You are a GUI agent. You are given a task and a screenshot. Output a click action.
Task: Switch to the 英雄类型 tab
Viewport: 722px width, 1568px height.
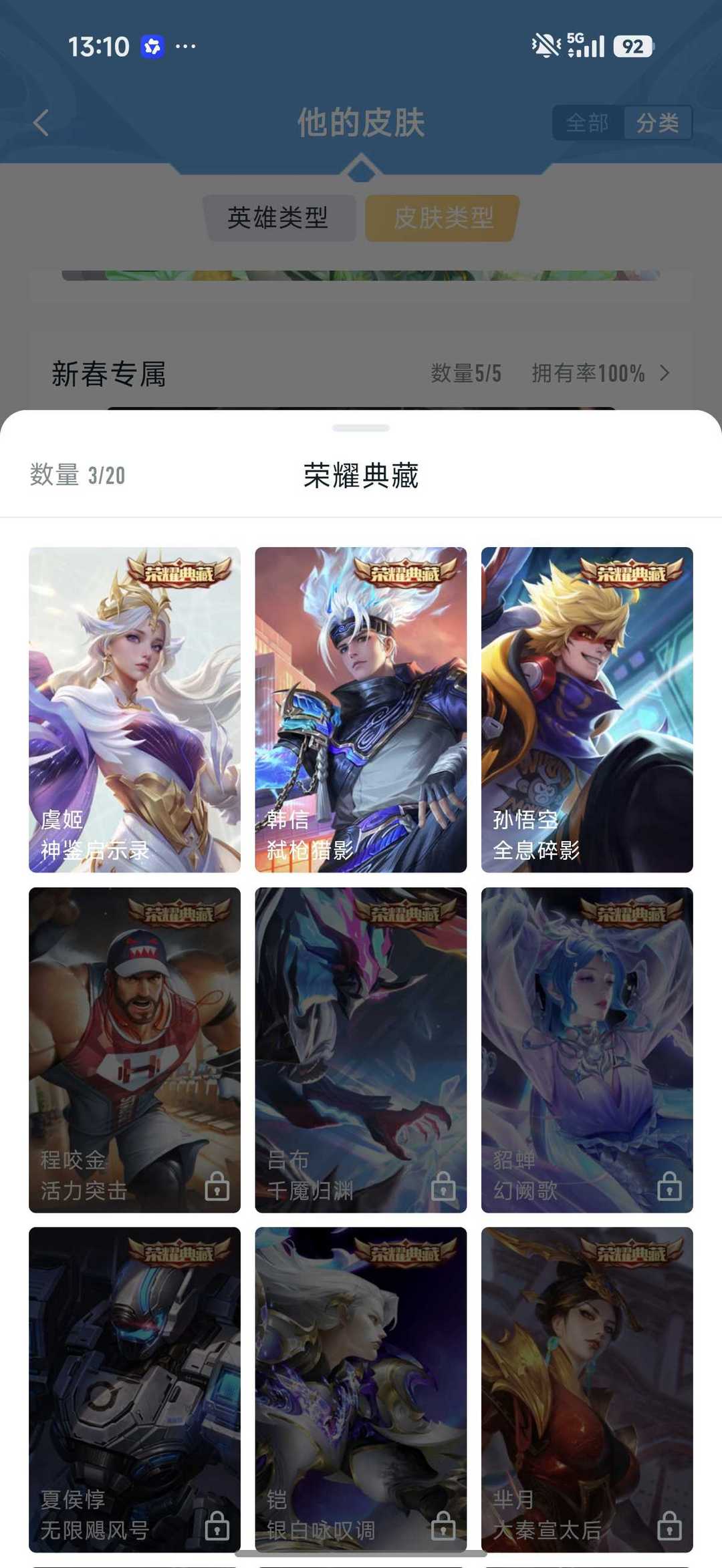coord(279,218)
